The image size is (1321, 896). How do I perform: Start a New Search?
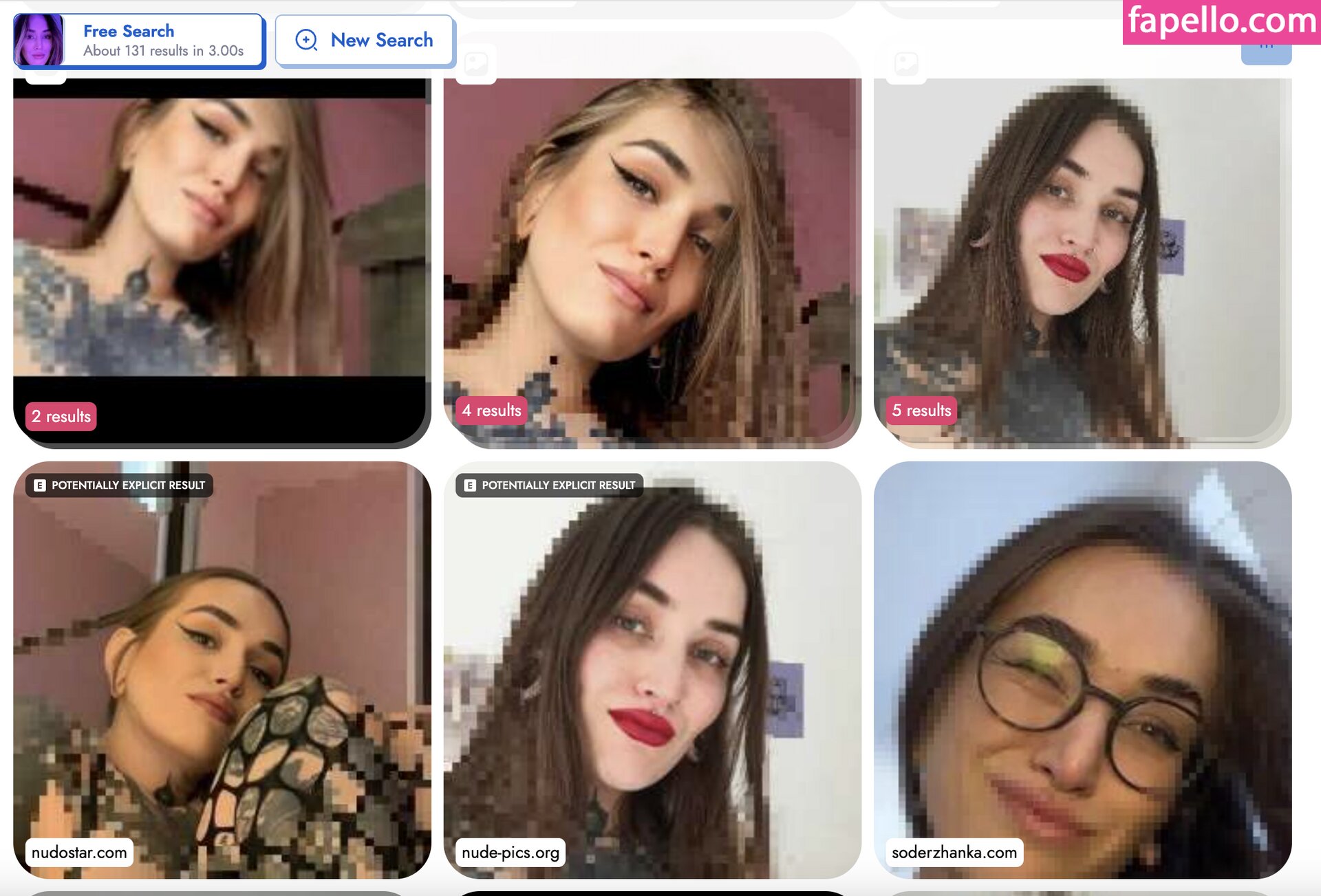(365, 41)
